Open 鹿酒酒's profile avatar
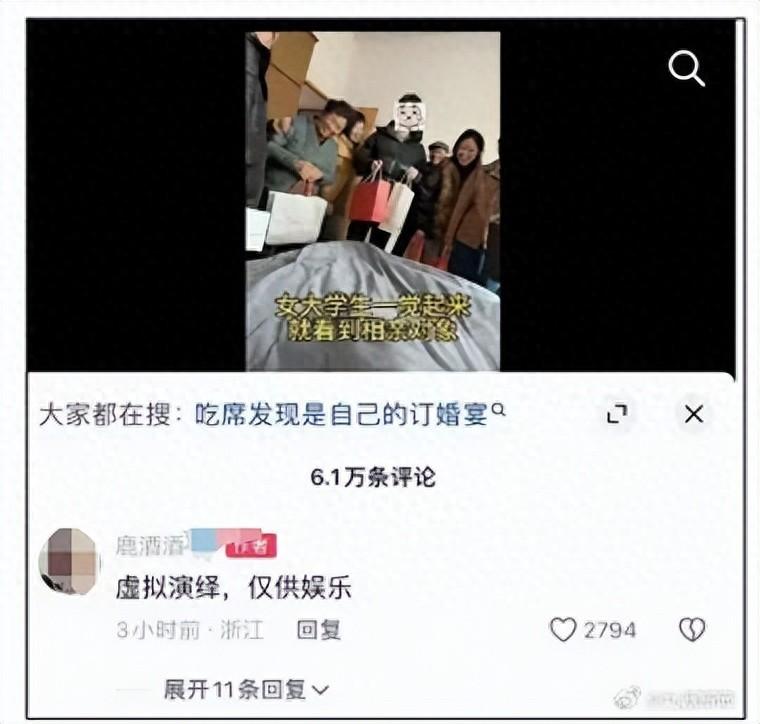Viewport: 760px width, 724px height. [x=69, y=561]
